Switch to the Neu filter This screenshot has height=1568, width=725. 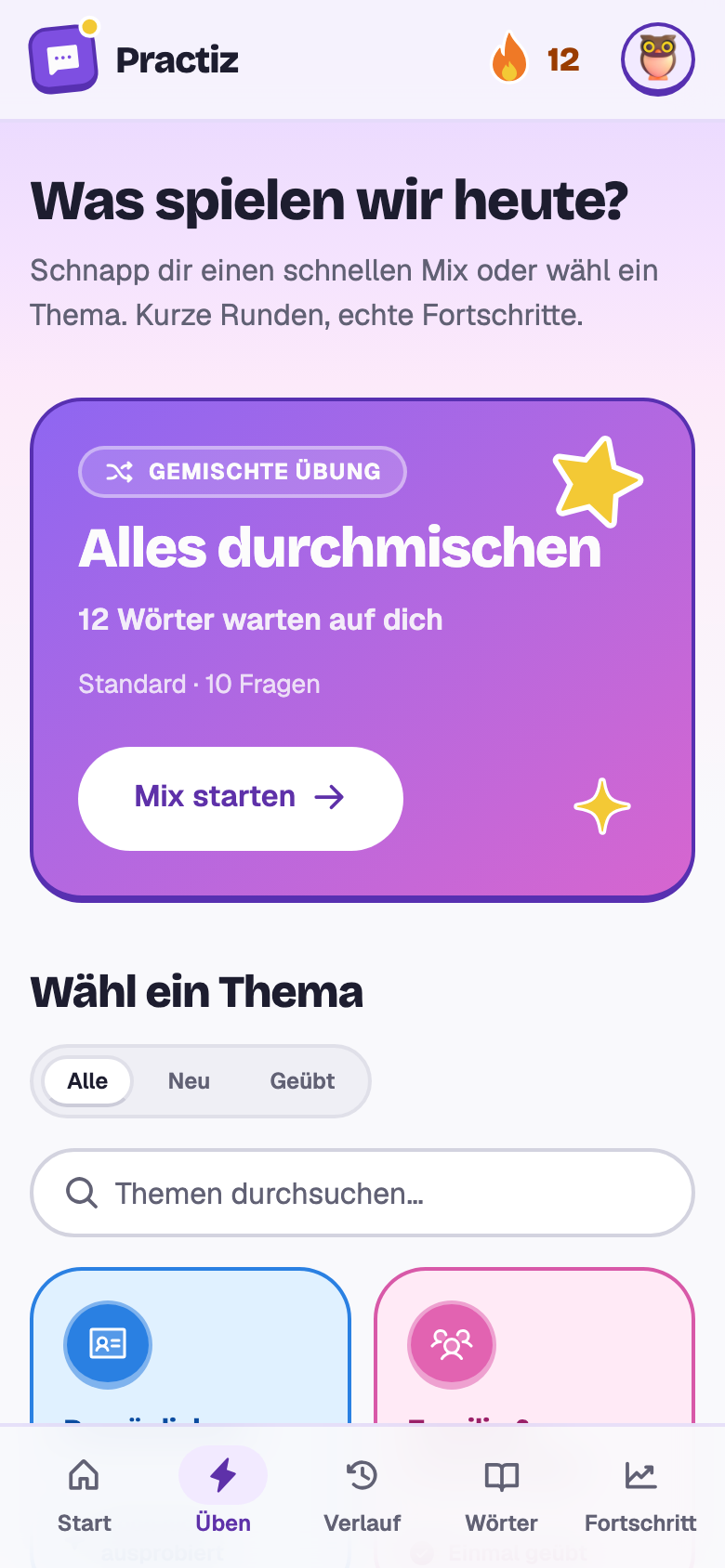coord(189,1081)
